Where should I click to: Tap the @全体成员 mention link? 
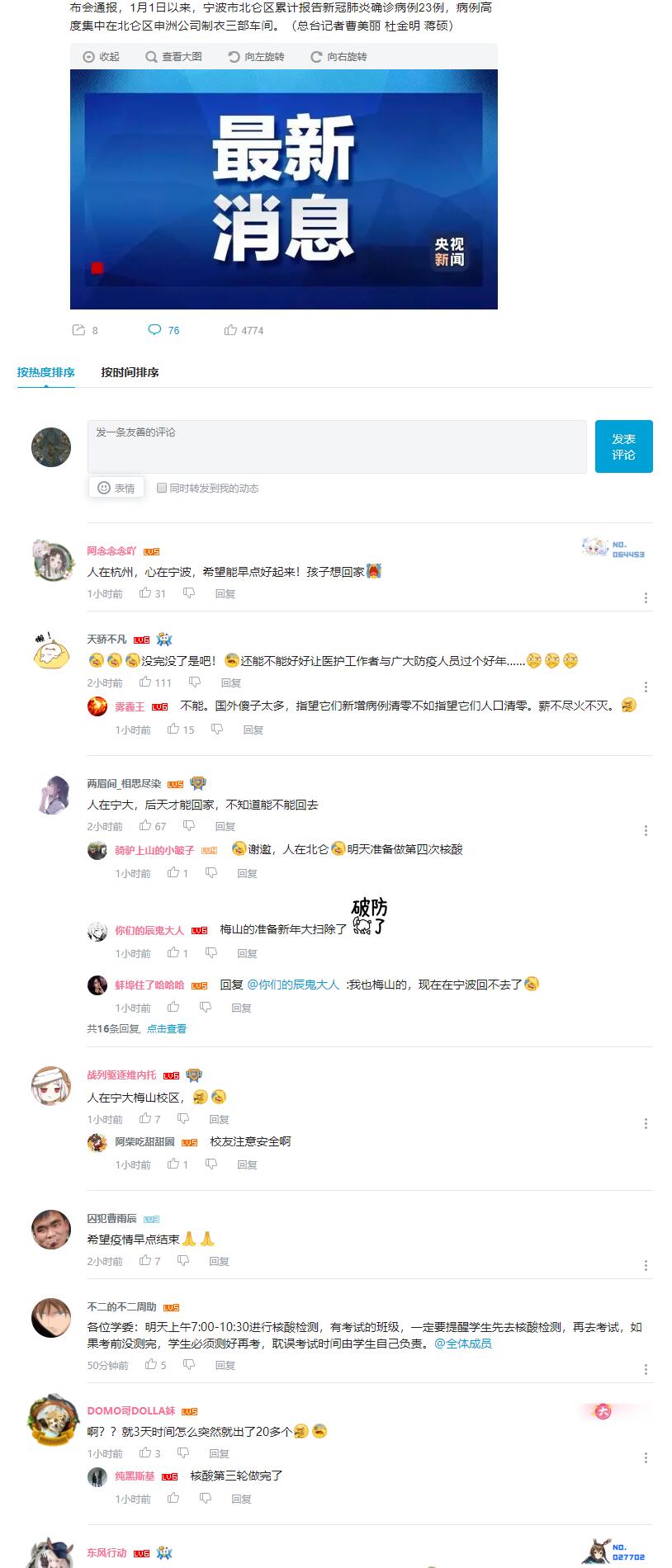(463, 1344)
